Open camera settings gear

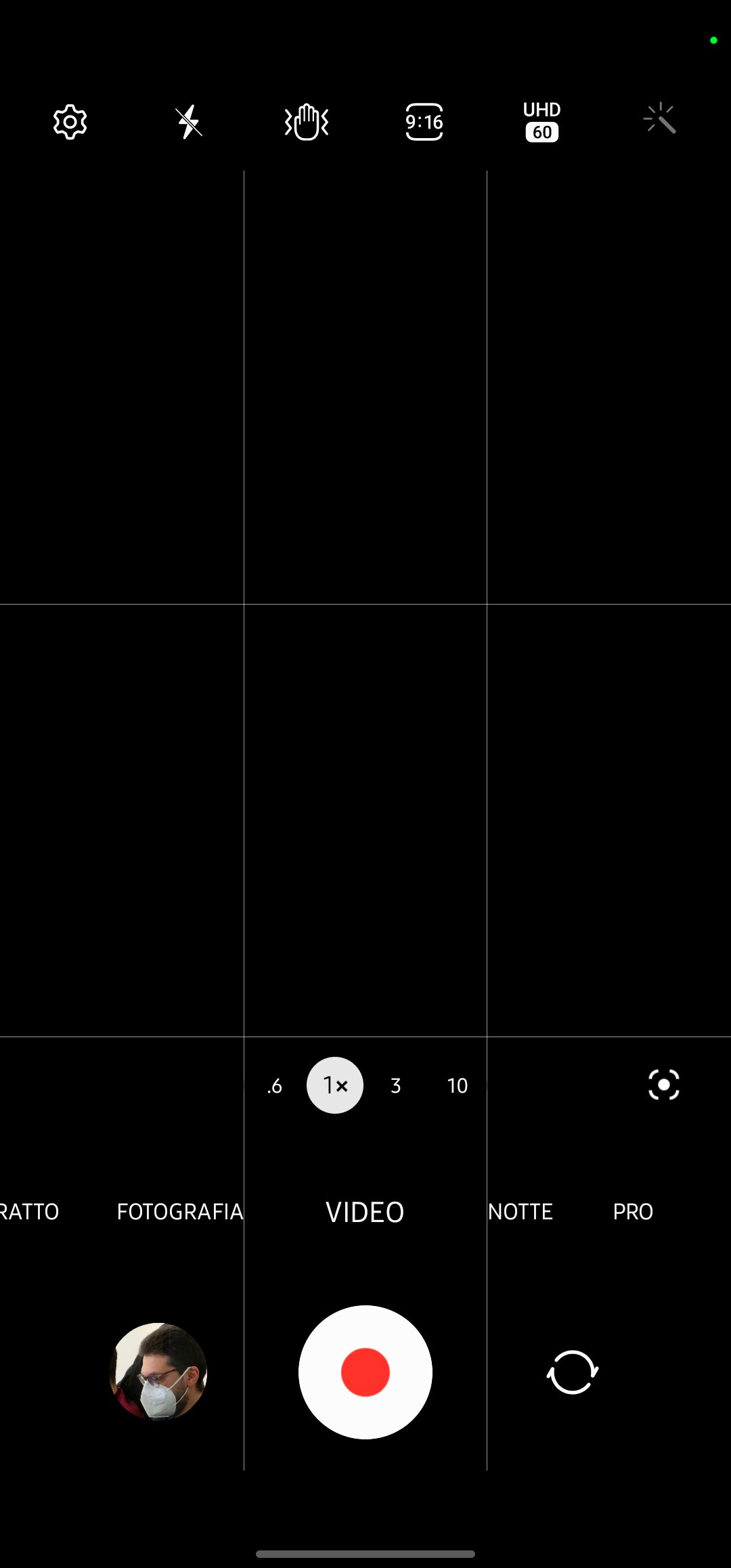point(70,123)
